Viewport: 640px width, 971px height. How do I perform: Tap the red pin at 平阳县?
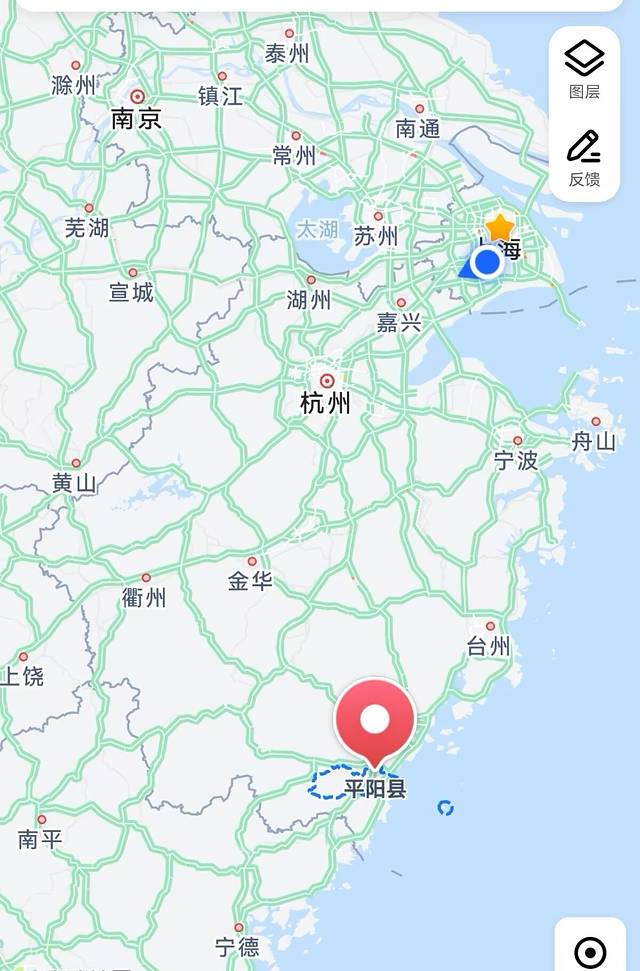coord(375,722)
